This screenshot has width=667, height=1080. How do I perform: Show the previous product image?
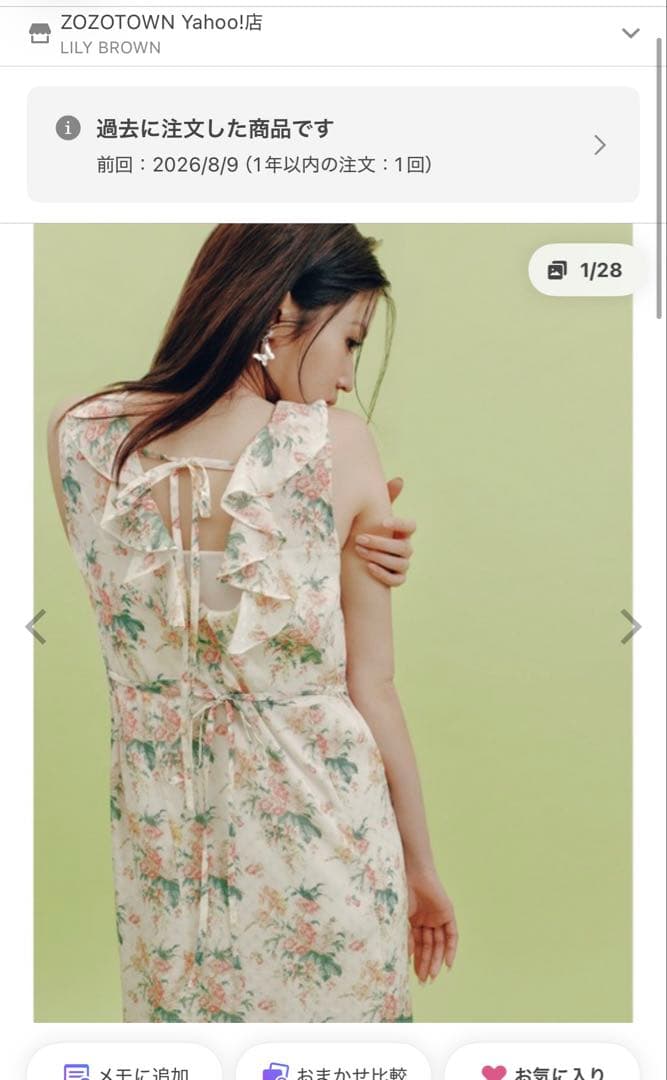[36, 626]
